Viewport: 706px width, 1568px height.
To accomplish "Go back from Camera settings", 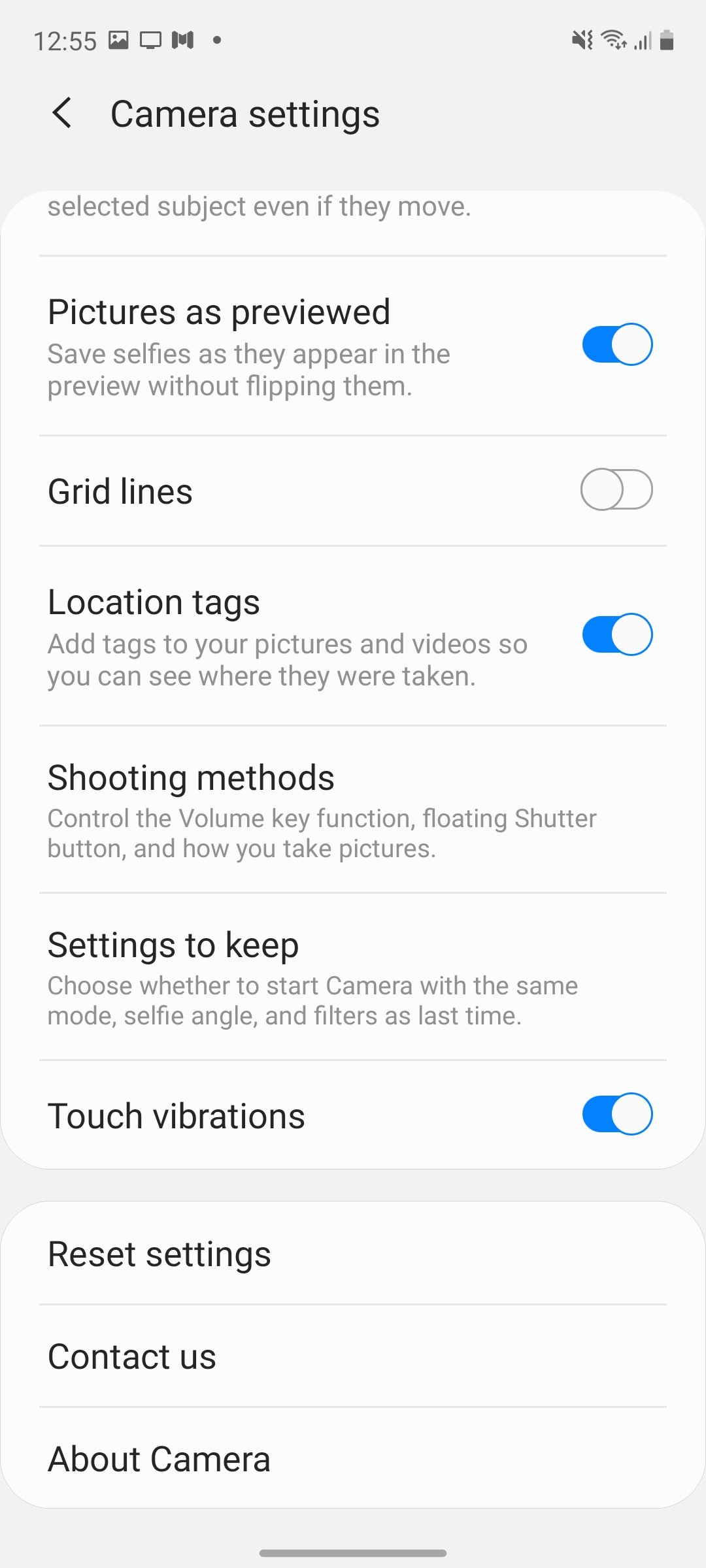I will pos(62,113).
